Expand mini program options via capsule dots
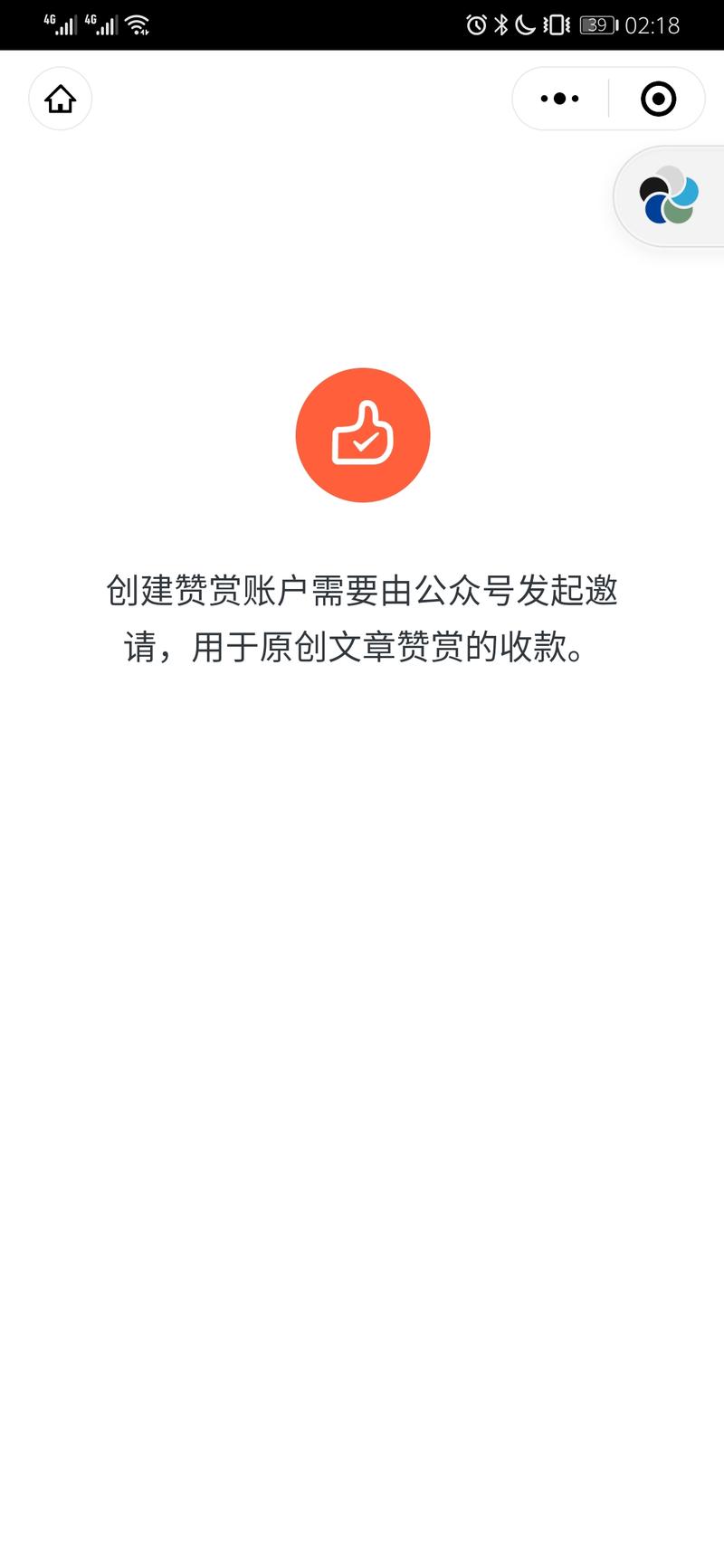 click(558, 98)
